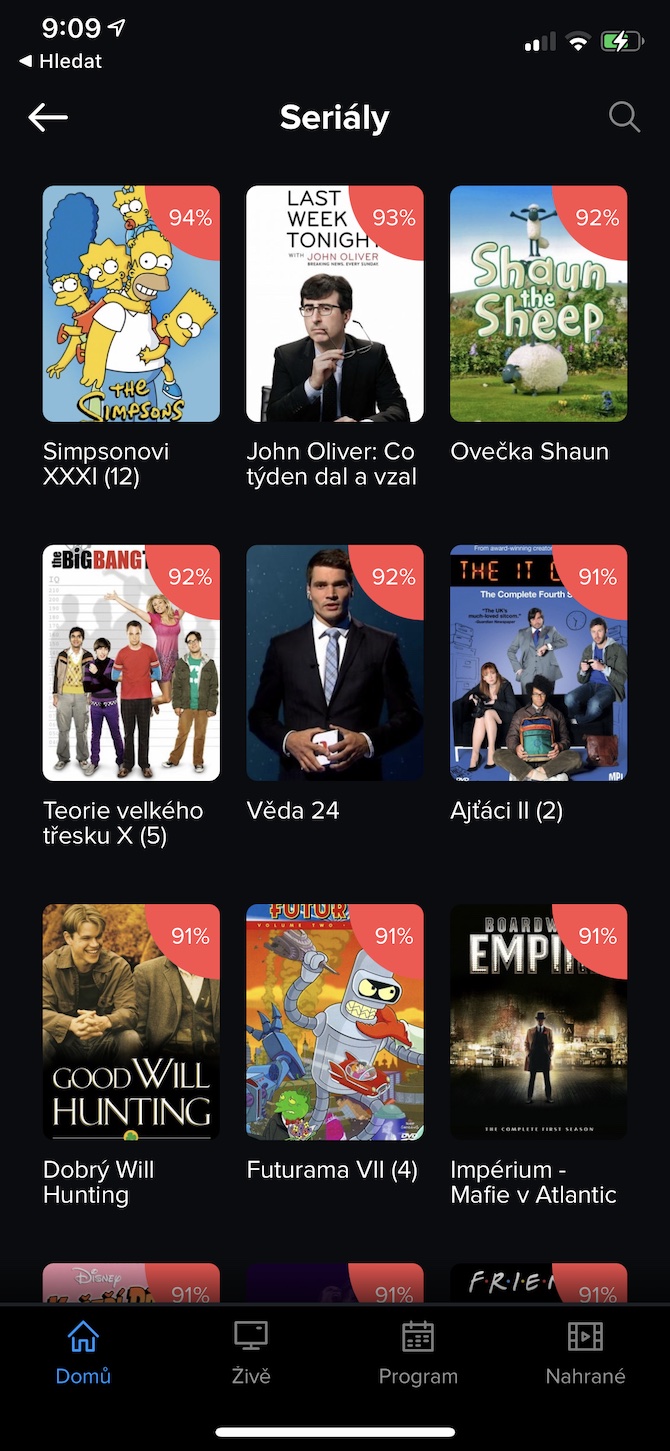This screenshot has height=1451, width=670.
Task: Open the Ovečka Shaun series
Action: tap(539, 304)
